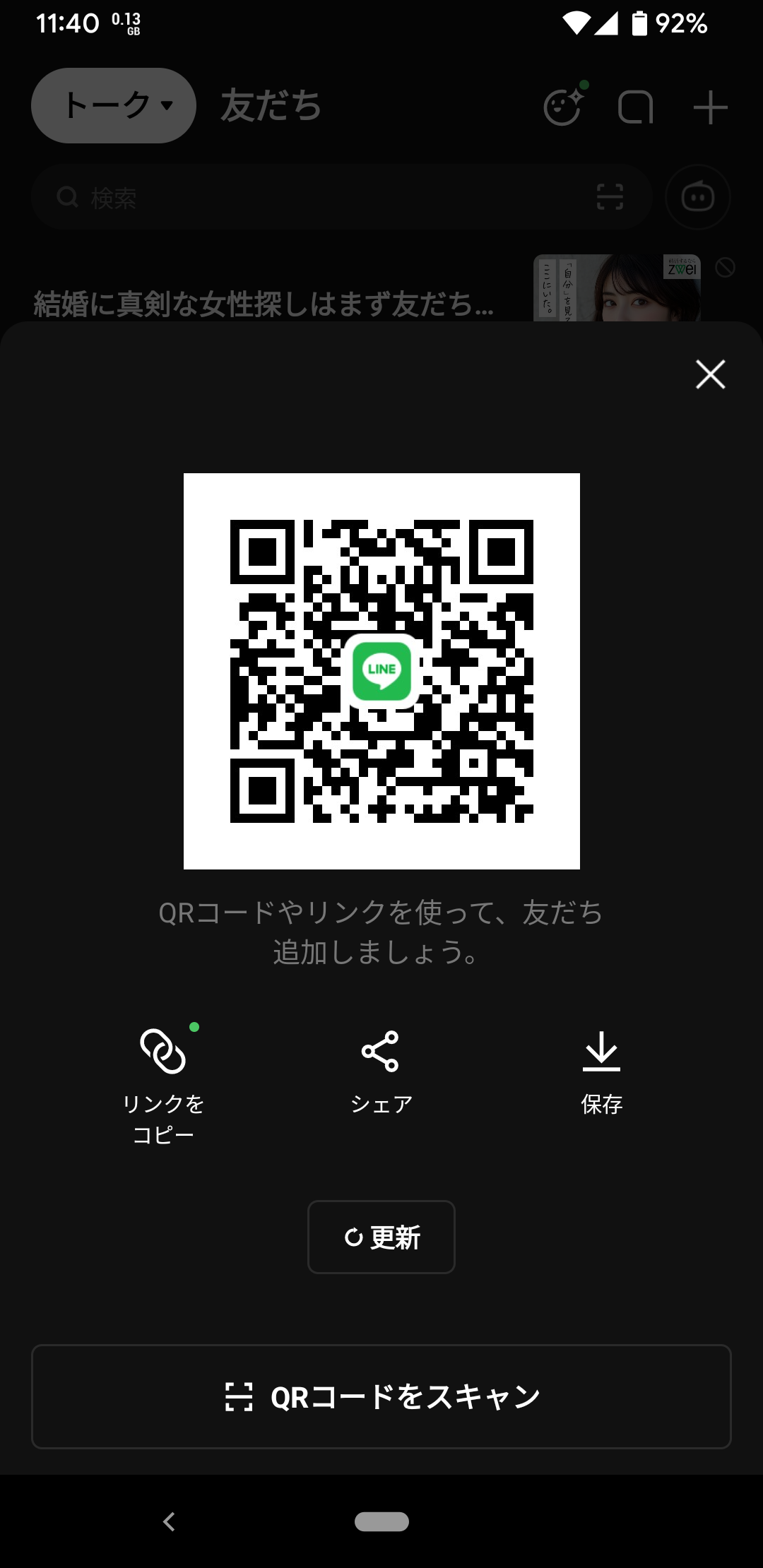
Task: Refresh the QR code with 更新
Action: [x=381, y=1237]
